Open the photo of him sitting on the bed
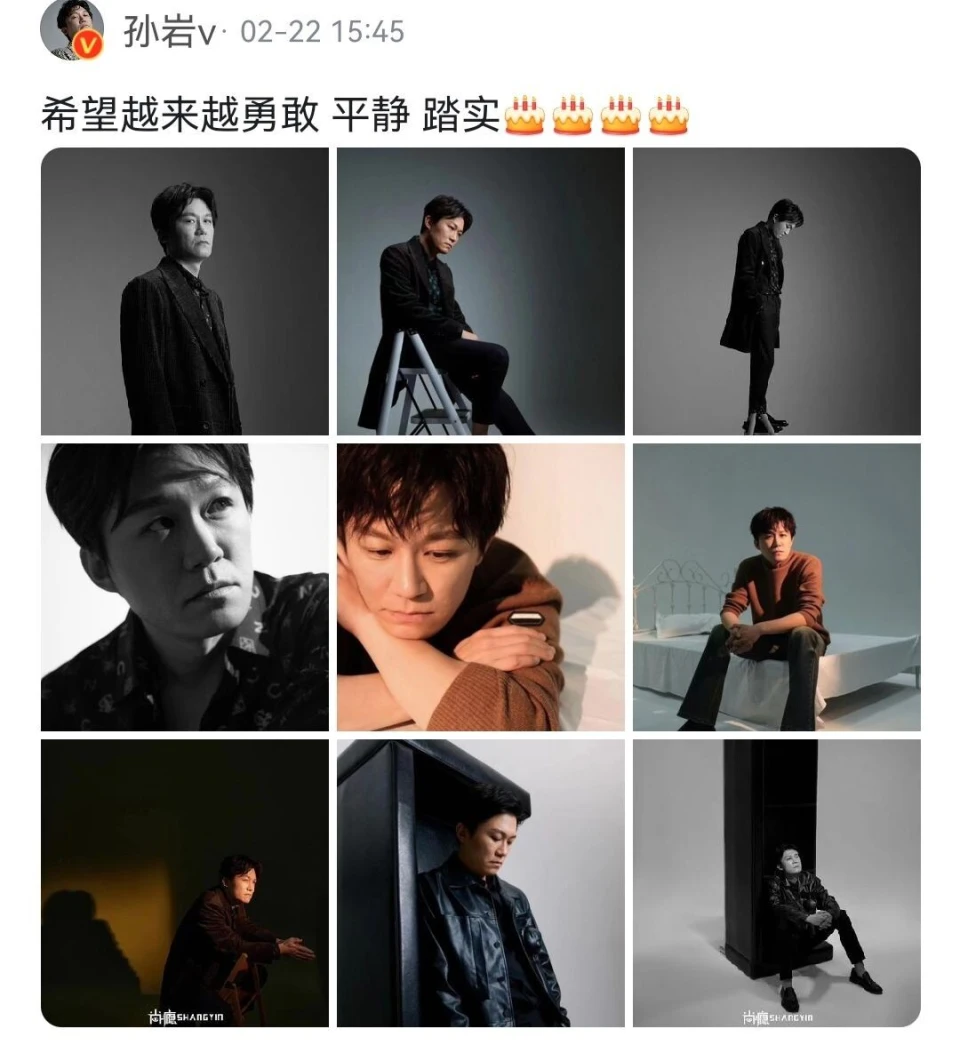Image resolution: width=960 pixels, height=1045 pixels. point(777,587)
